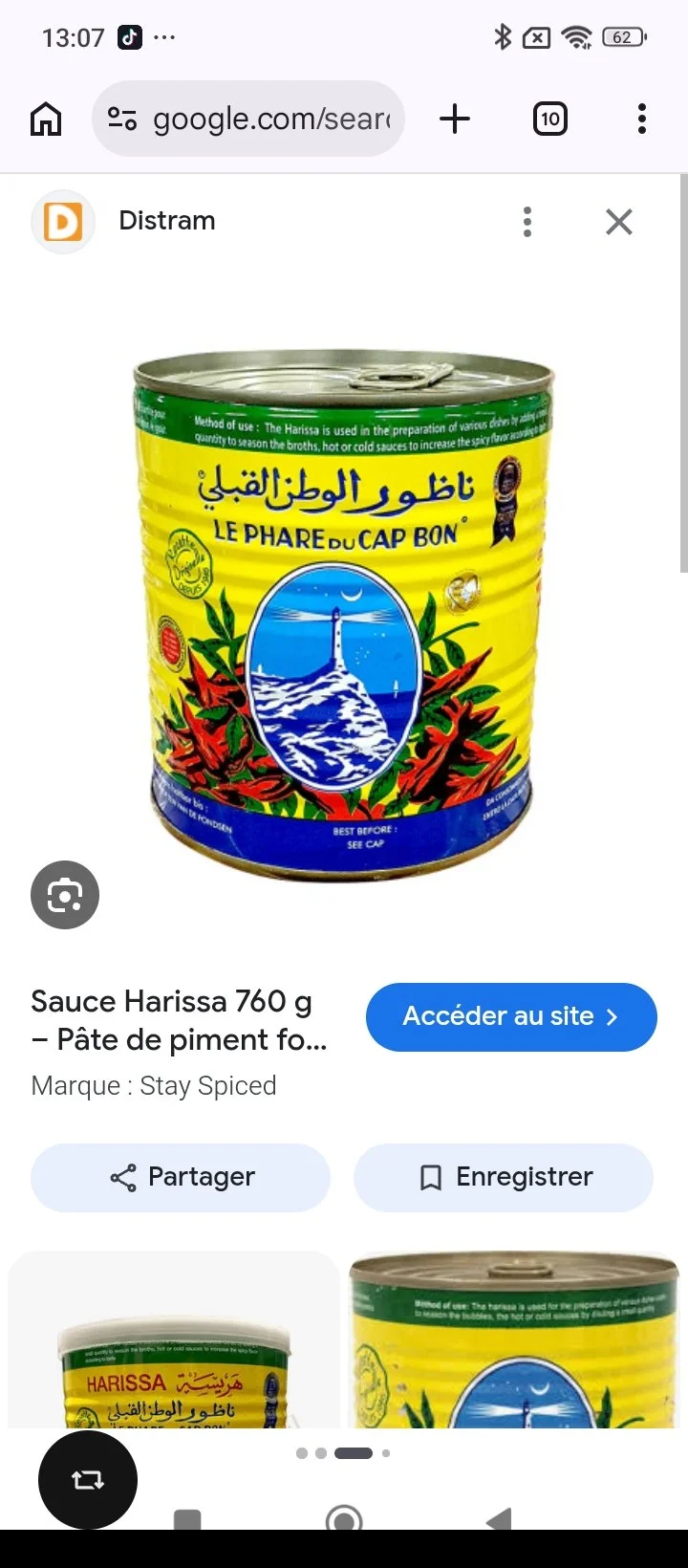Viewport: 688px width, 1568px height.
Task: Open the Sauce Harissa 760 g title
Action: point(179,1020)
